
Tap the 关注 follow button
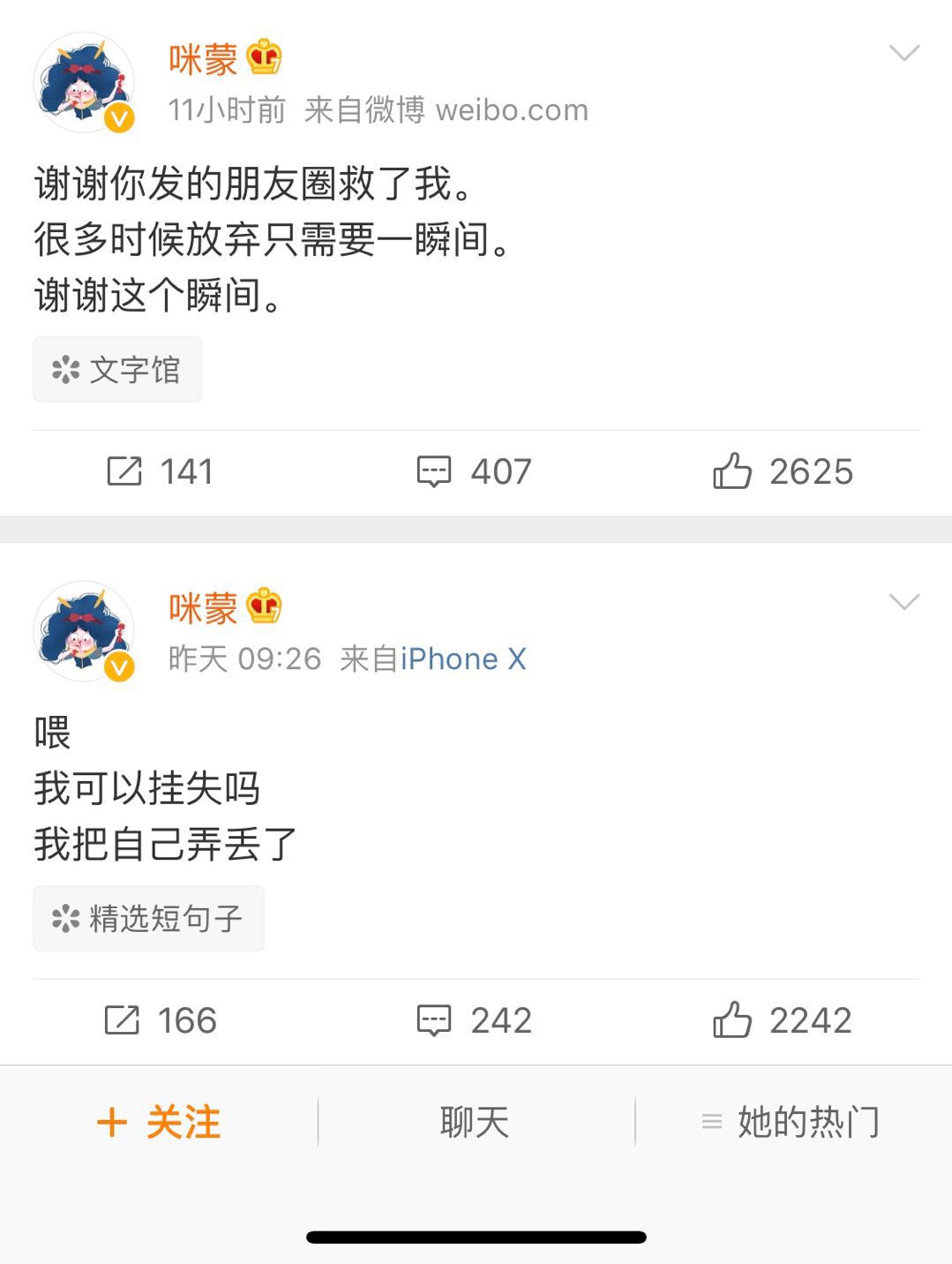(x=157, y=1120)
